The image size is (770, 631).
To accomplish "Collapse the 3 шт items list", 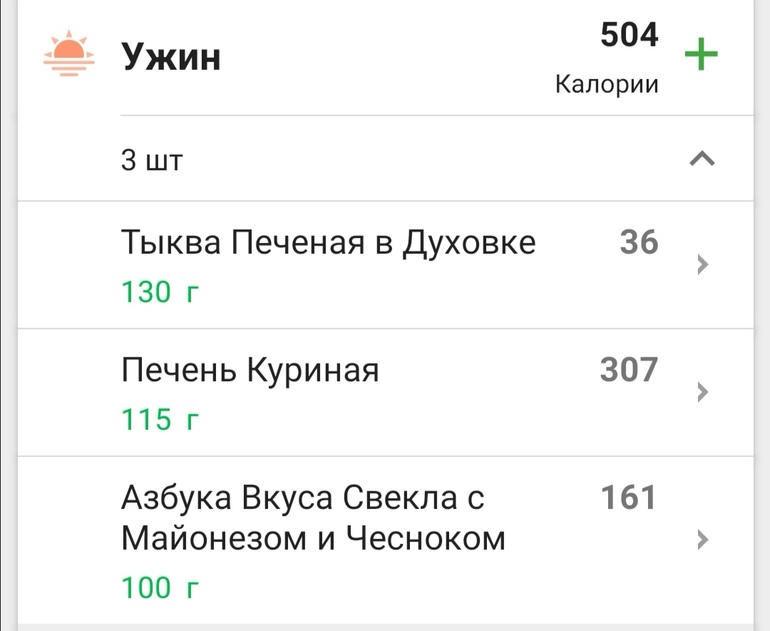I will [702, 159].
